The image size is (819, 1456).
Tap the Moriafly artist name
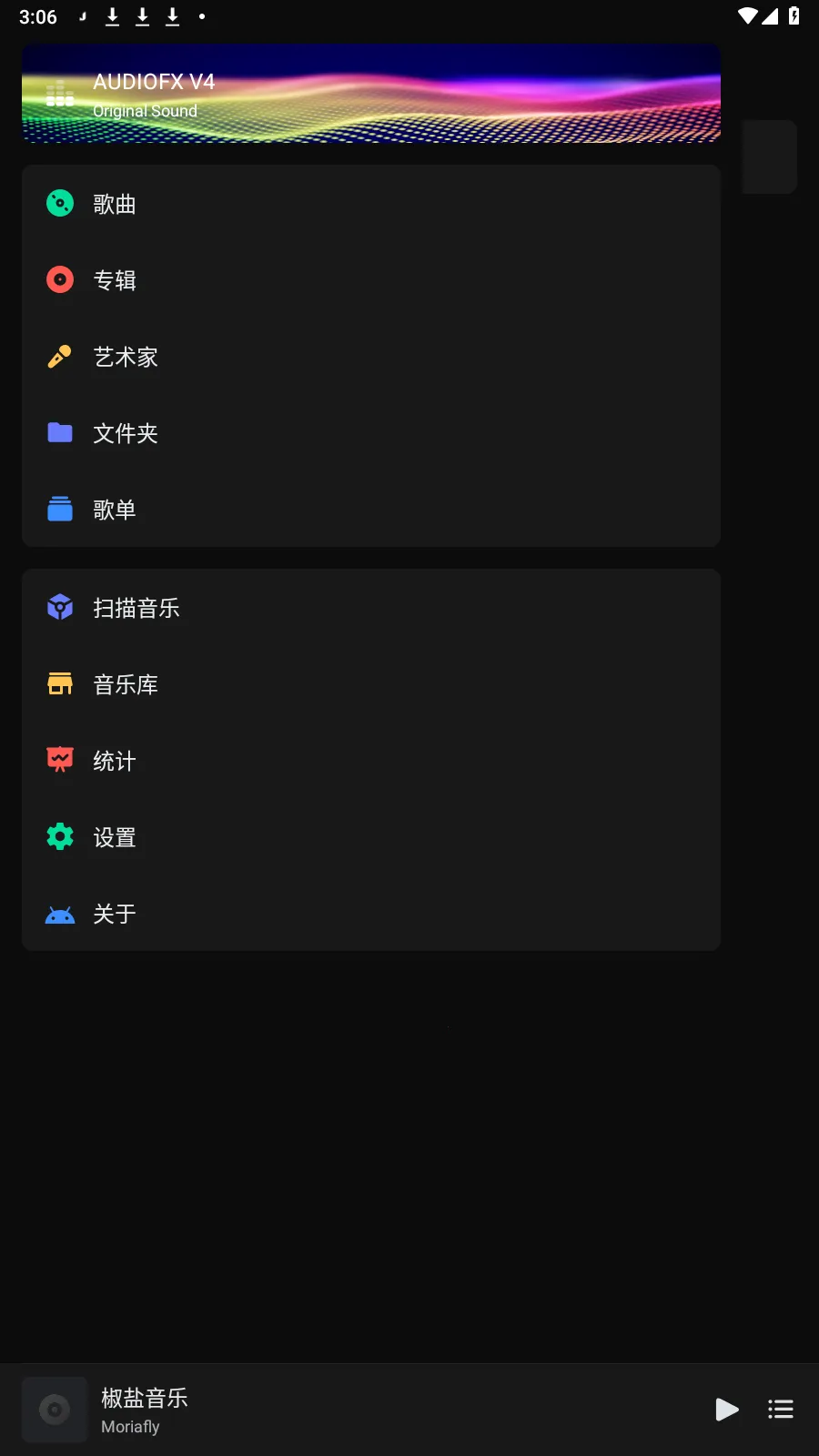coord(129,1426)
